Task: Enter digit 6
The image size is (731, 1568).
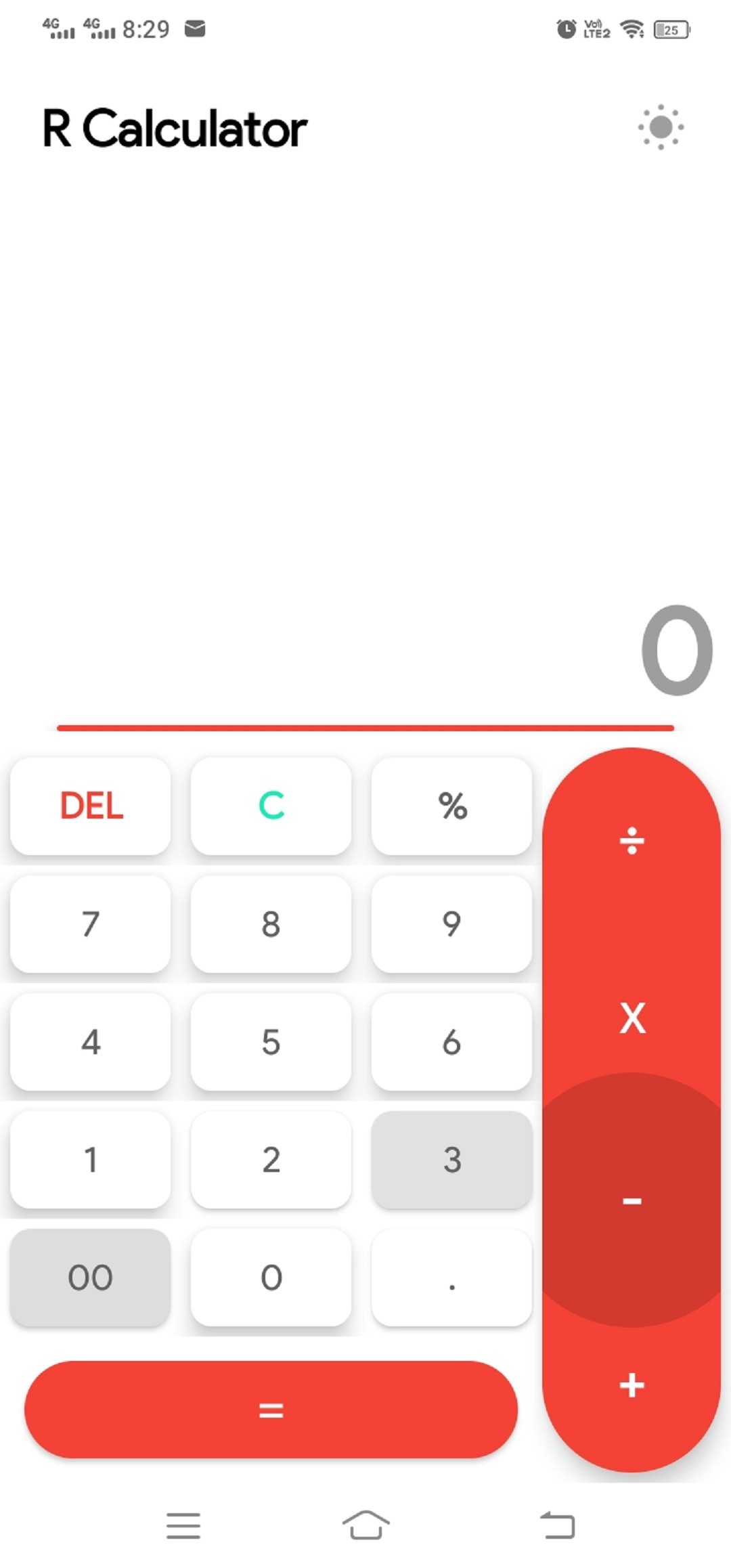Action: pos(452,1042)
